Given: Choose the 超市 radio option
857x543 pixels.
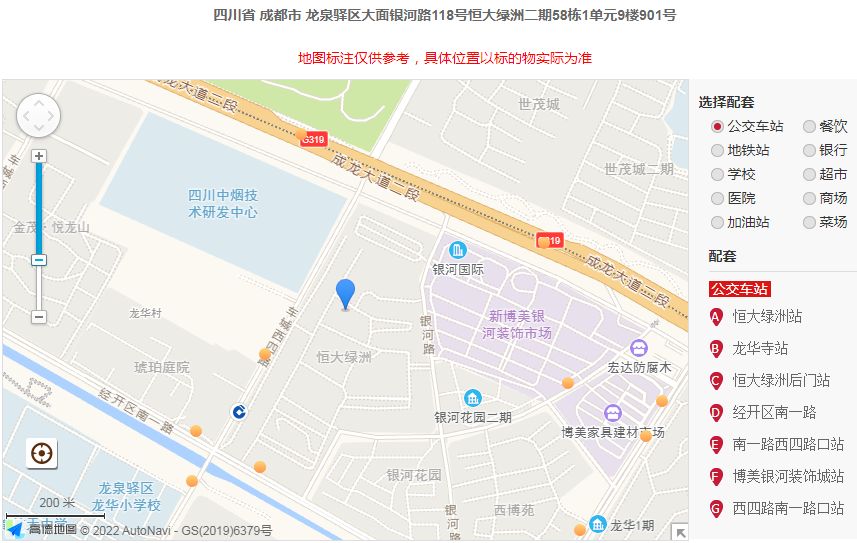Looking at the screenshot, I should coord(809,175).
